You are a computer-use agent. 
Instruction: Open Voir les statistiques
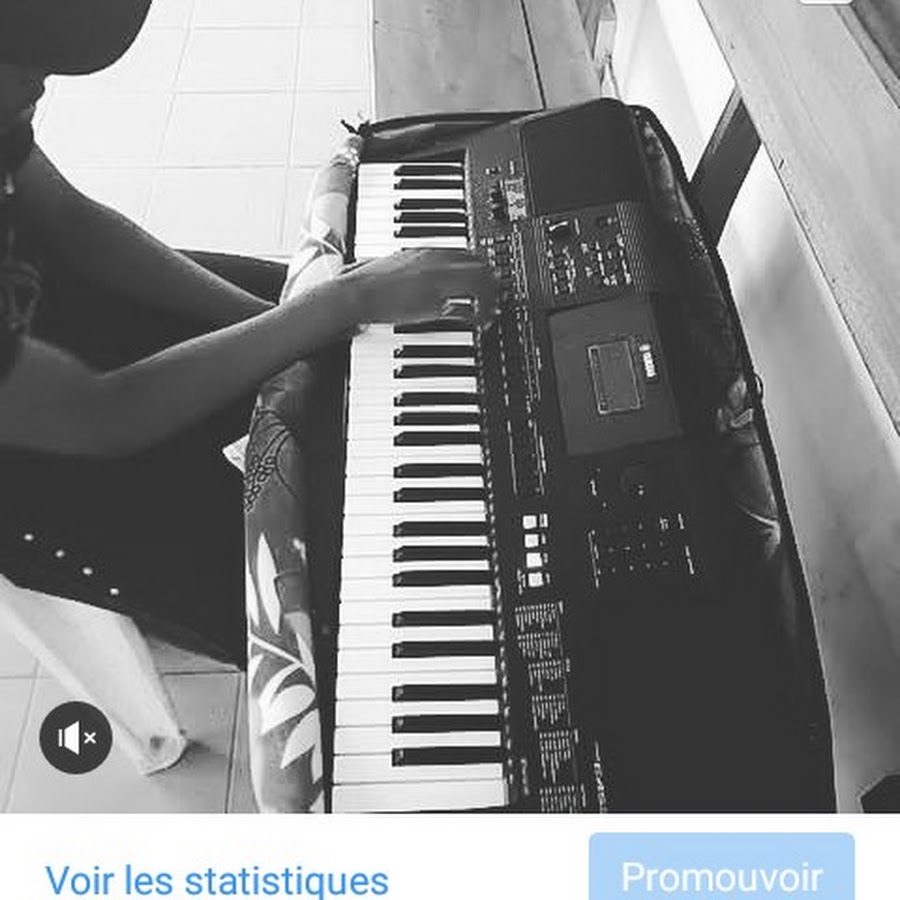tap(217, 880)
